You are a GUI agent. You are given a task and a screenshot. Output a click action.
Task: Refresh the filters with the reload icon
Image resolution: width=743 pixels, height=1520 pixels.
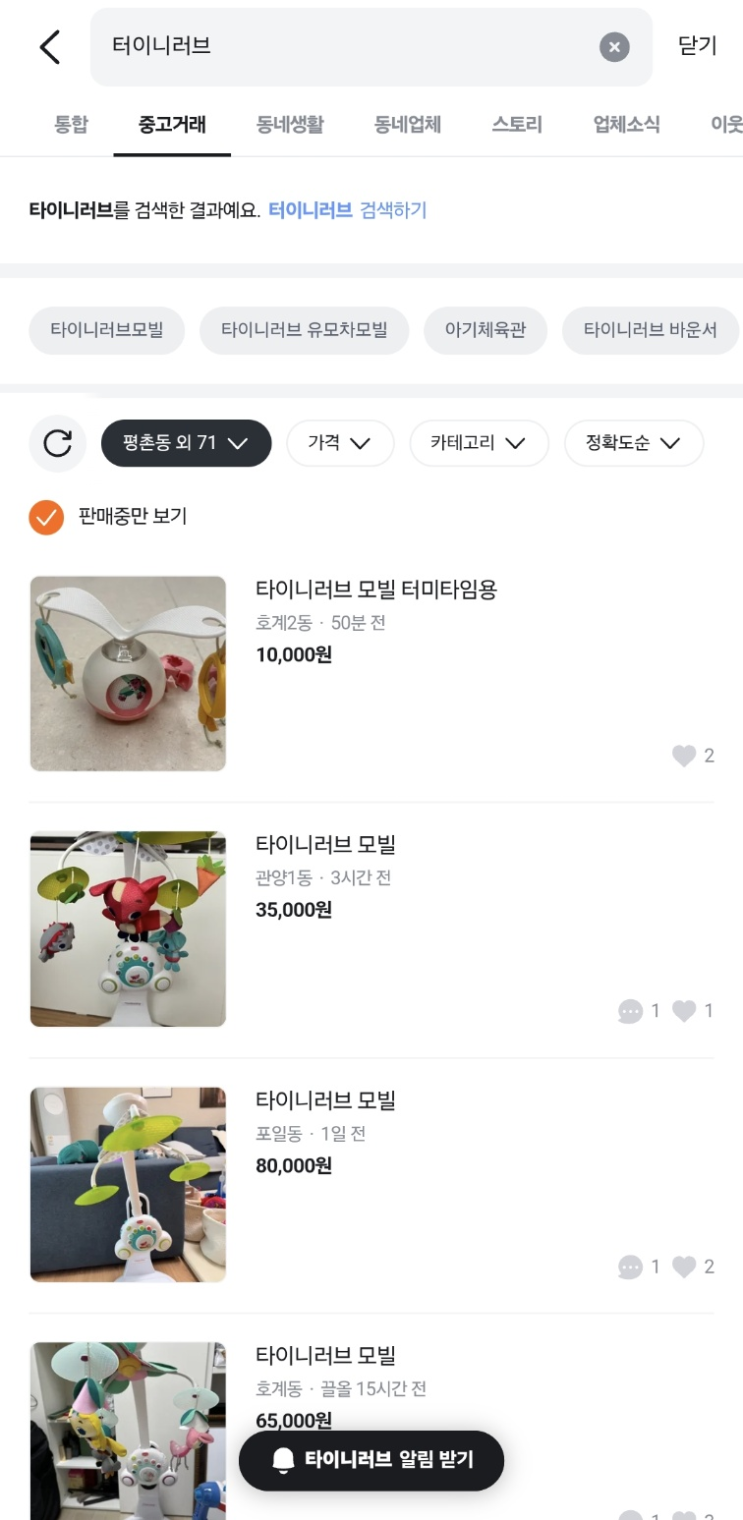click(58, 443)
